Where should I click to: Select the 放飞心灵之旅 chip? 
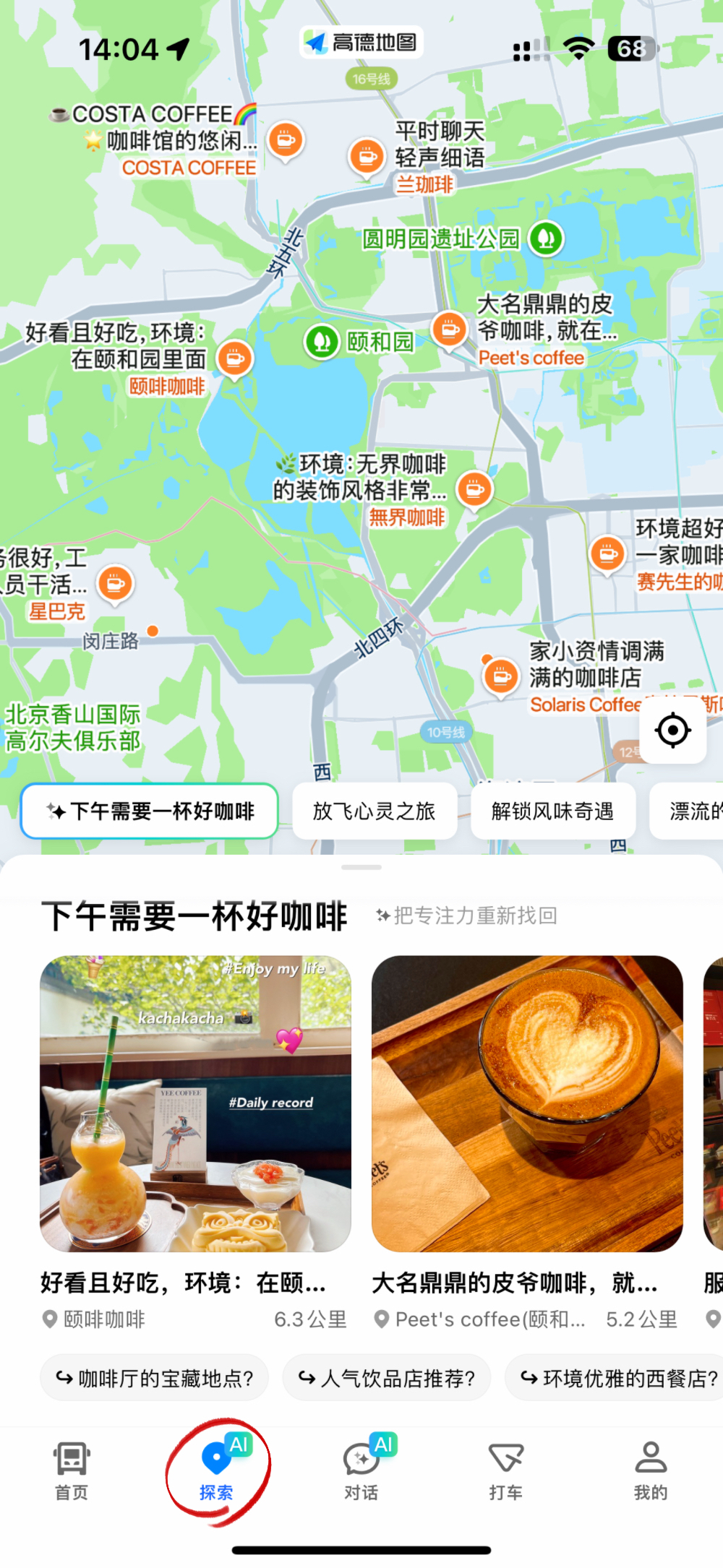[x=375, y=811]
